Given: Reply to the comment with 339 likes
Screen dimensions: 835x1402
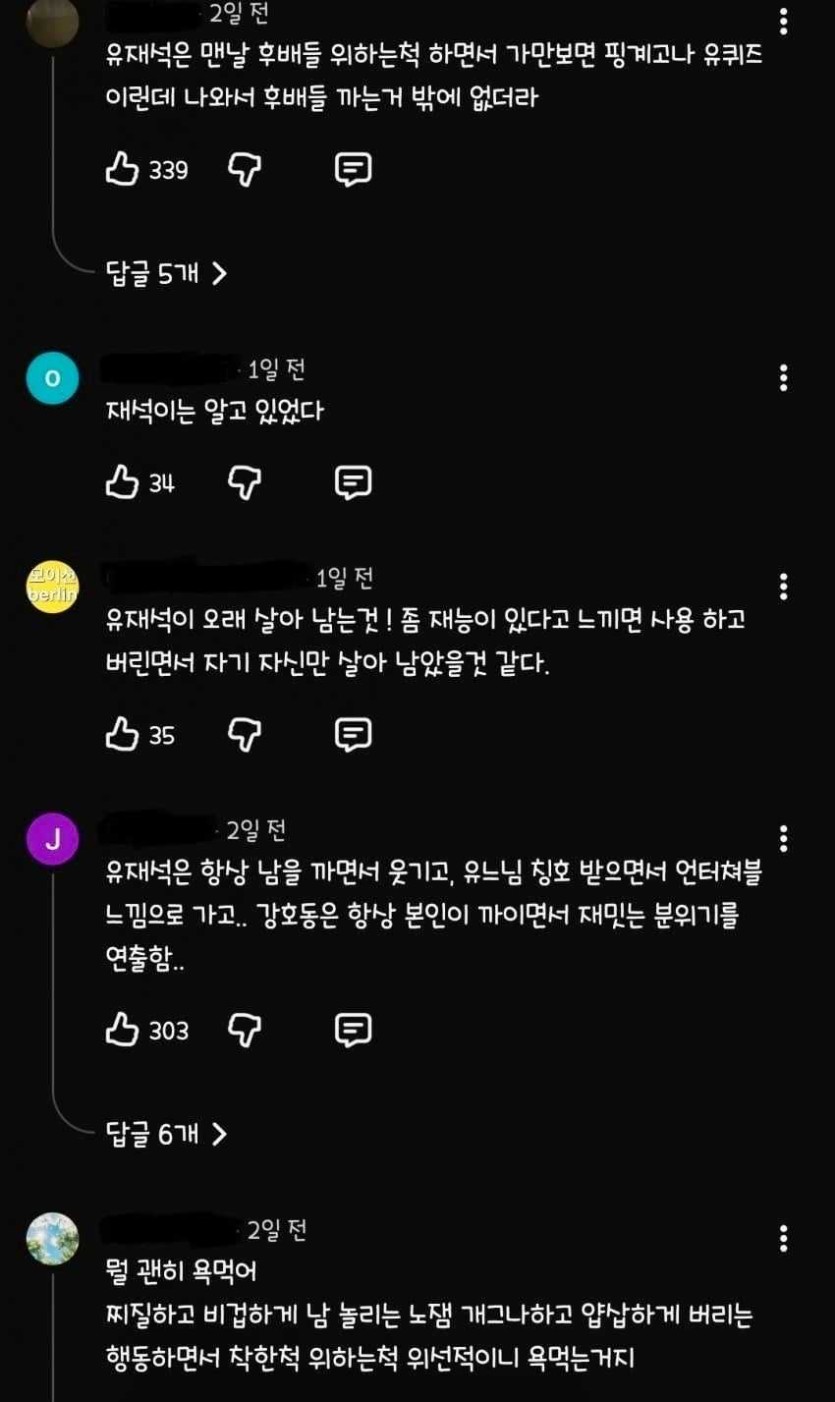Looking at the screenshot, I should (x=352, y=170).
